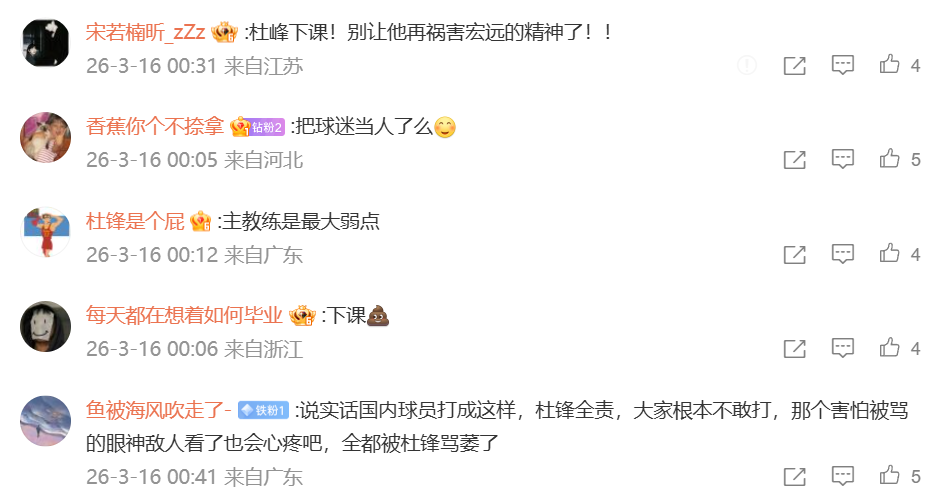This screenshot has height=498, width=939.
Task: Like the comment by 香蕉你个不捺拿
Action: point(889,159)
